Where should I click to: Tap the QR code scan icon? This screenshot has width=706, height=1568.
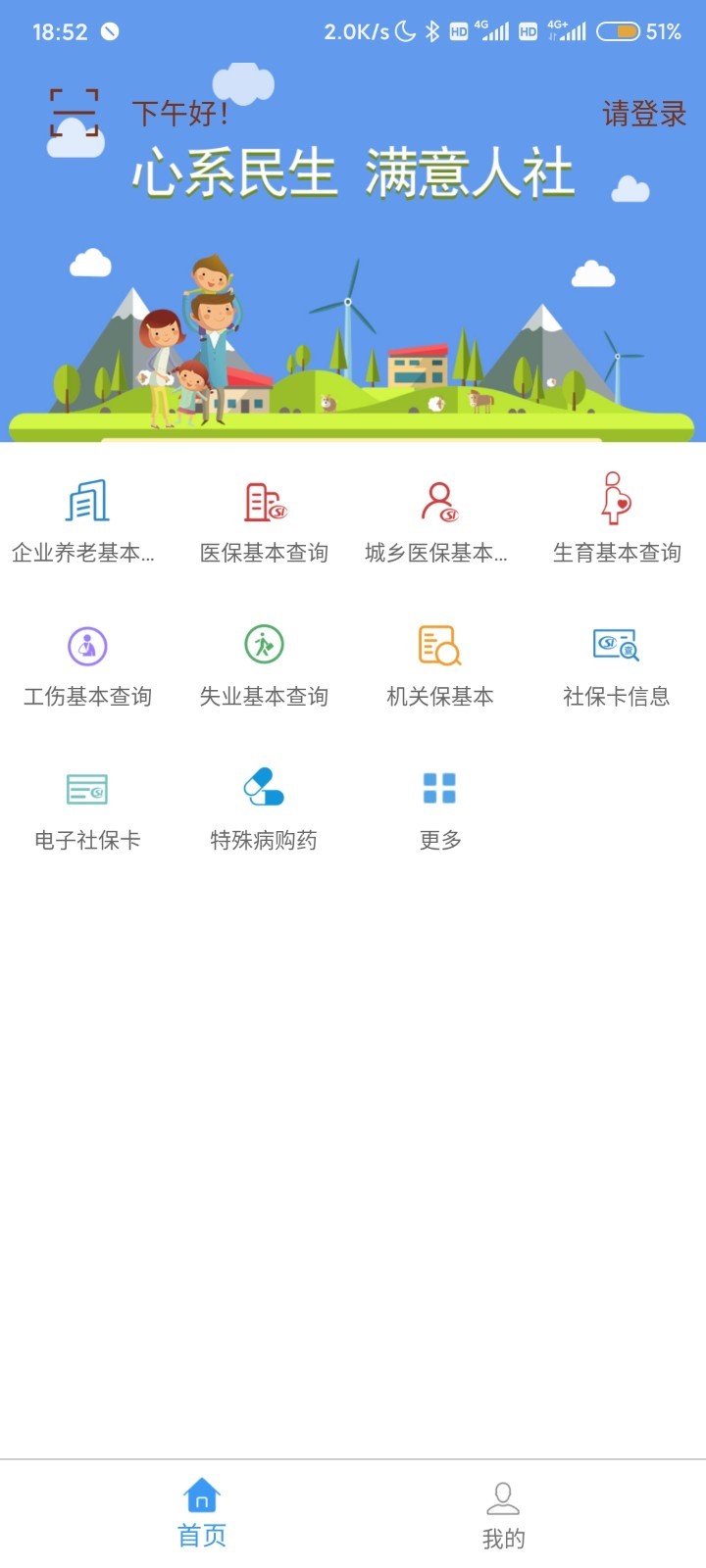pyautogui.click(x=74, y=113)
